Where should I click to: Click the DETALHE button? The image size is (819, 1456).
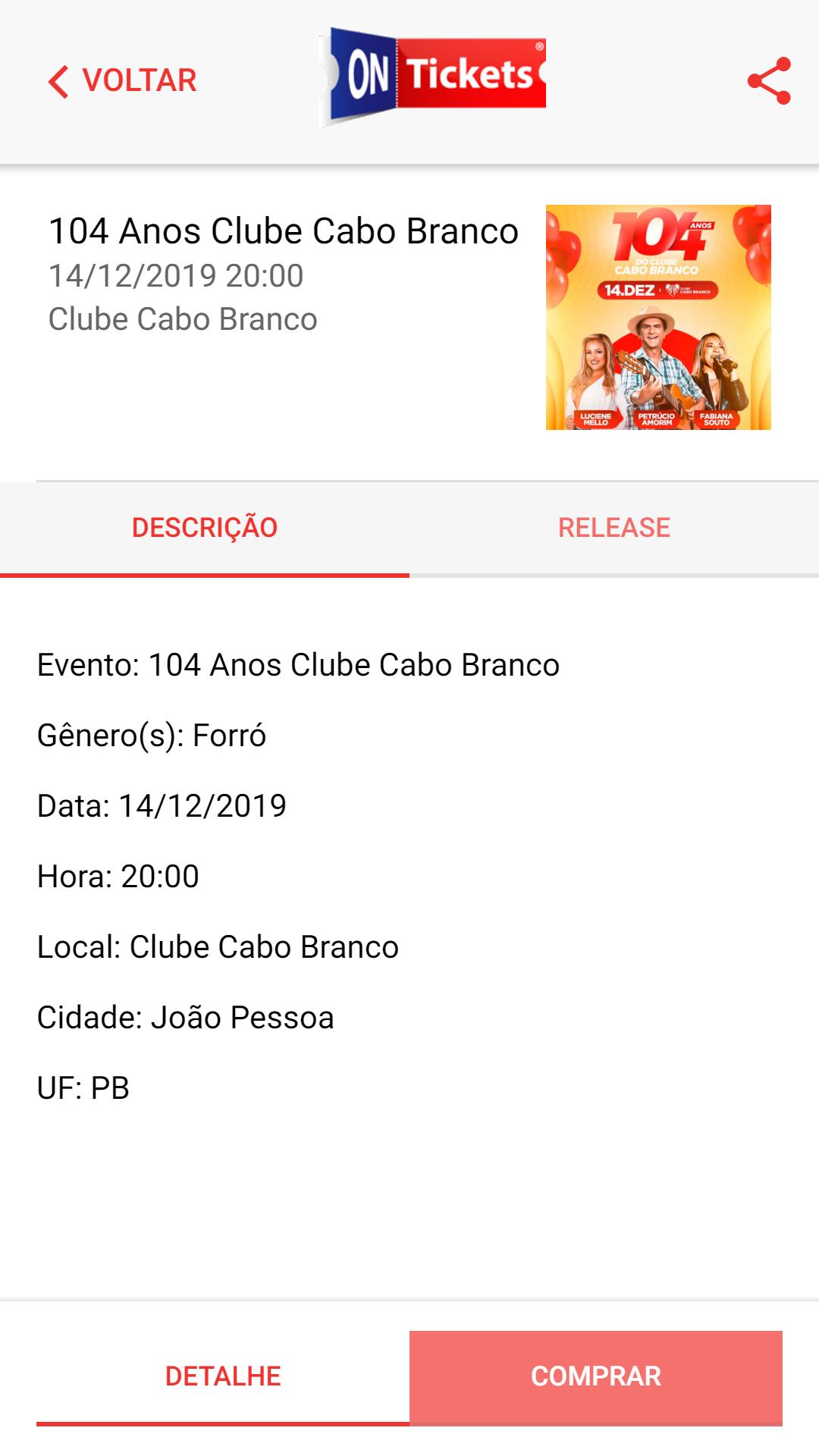[222, 1374]
